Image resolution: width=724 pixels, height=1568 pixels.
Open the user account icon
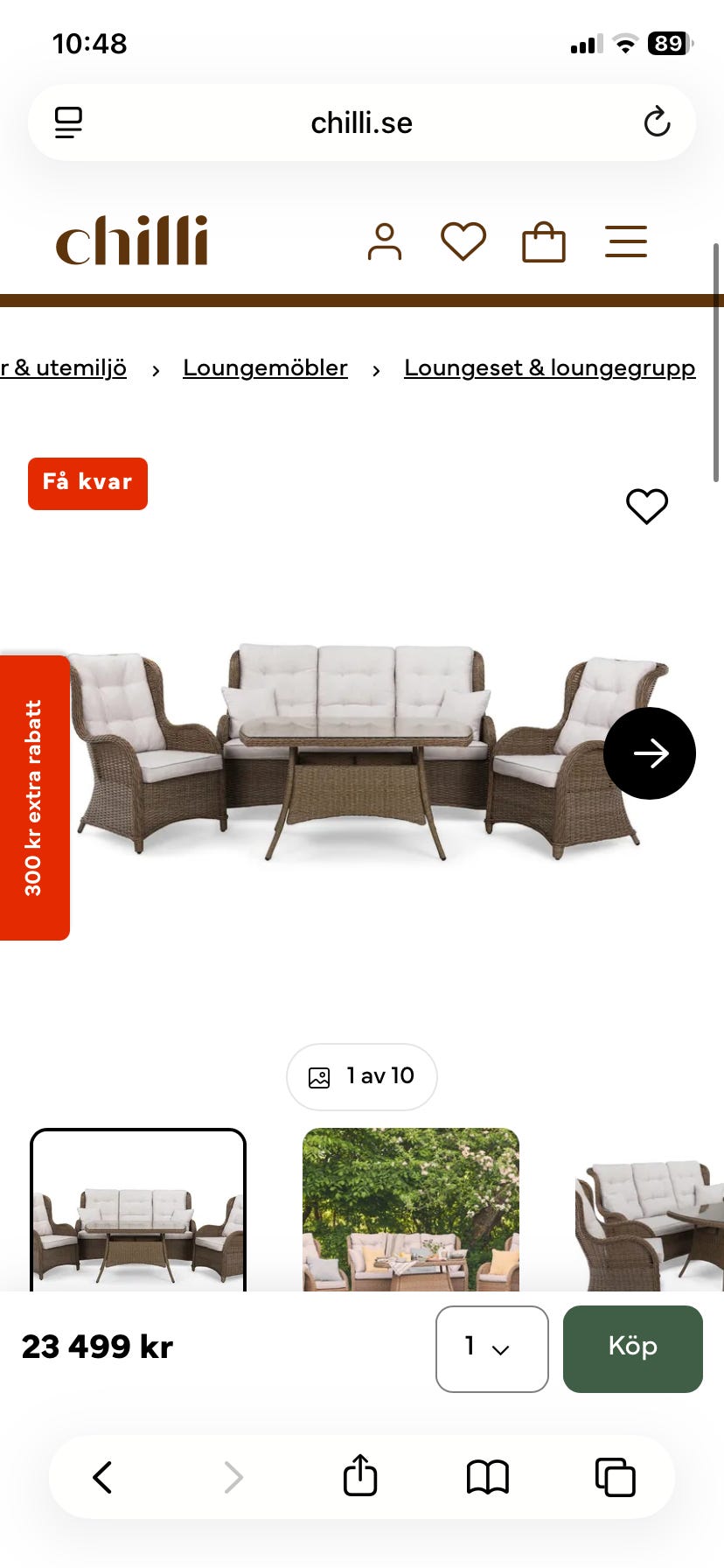tap(385, 242)
